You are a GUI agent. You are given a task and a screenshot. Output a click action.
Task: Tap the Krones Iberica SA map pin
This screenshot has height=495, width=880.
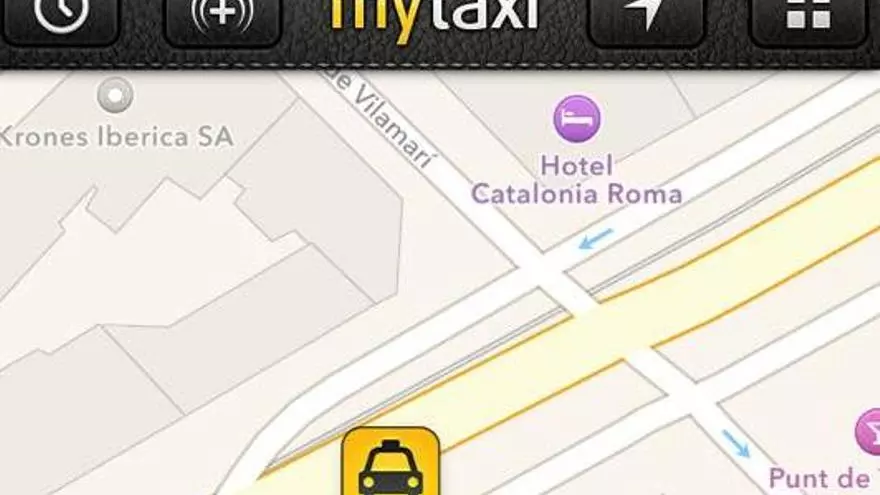coord(116,96)
